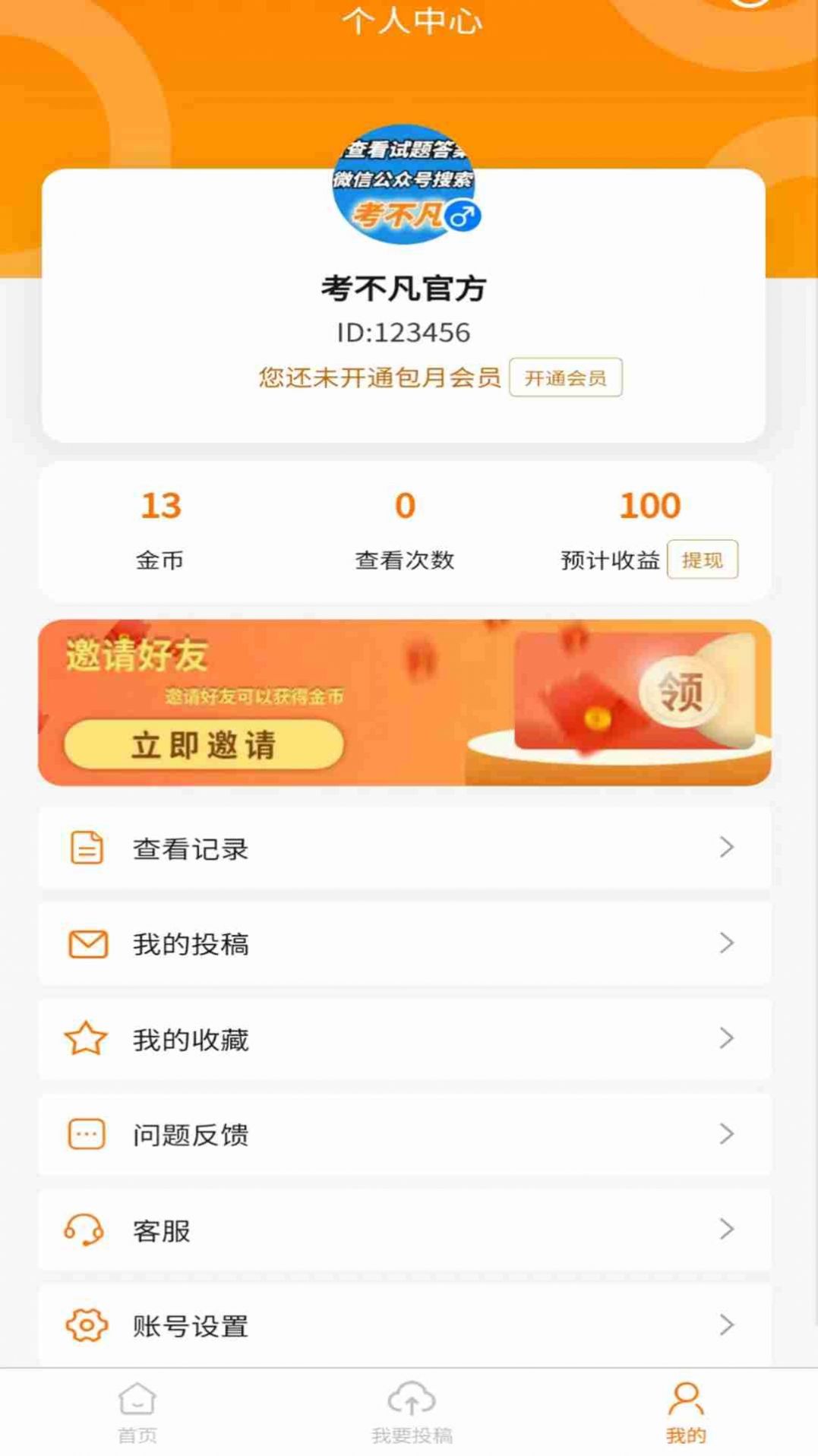Tap the 立即邀请 invite button

[204, 745]
